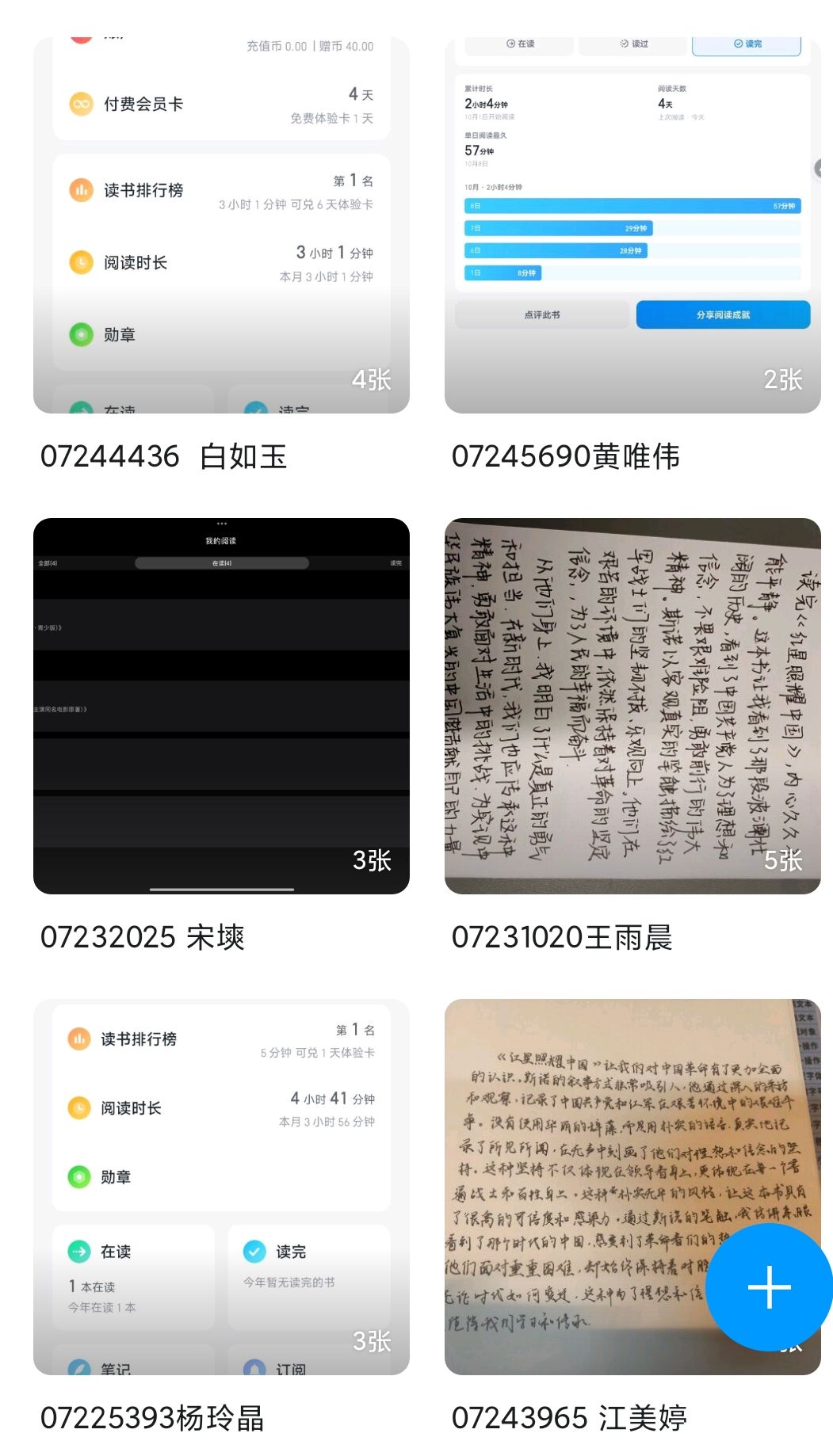This screenshot has width=833, height=1456.
Task: Open 宋塽's photo submission tile
Action: (221, 706)
